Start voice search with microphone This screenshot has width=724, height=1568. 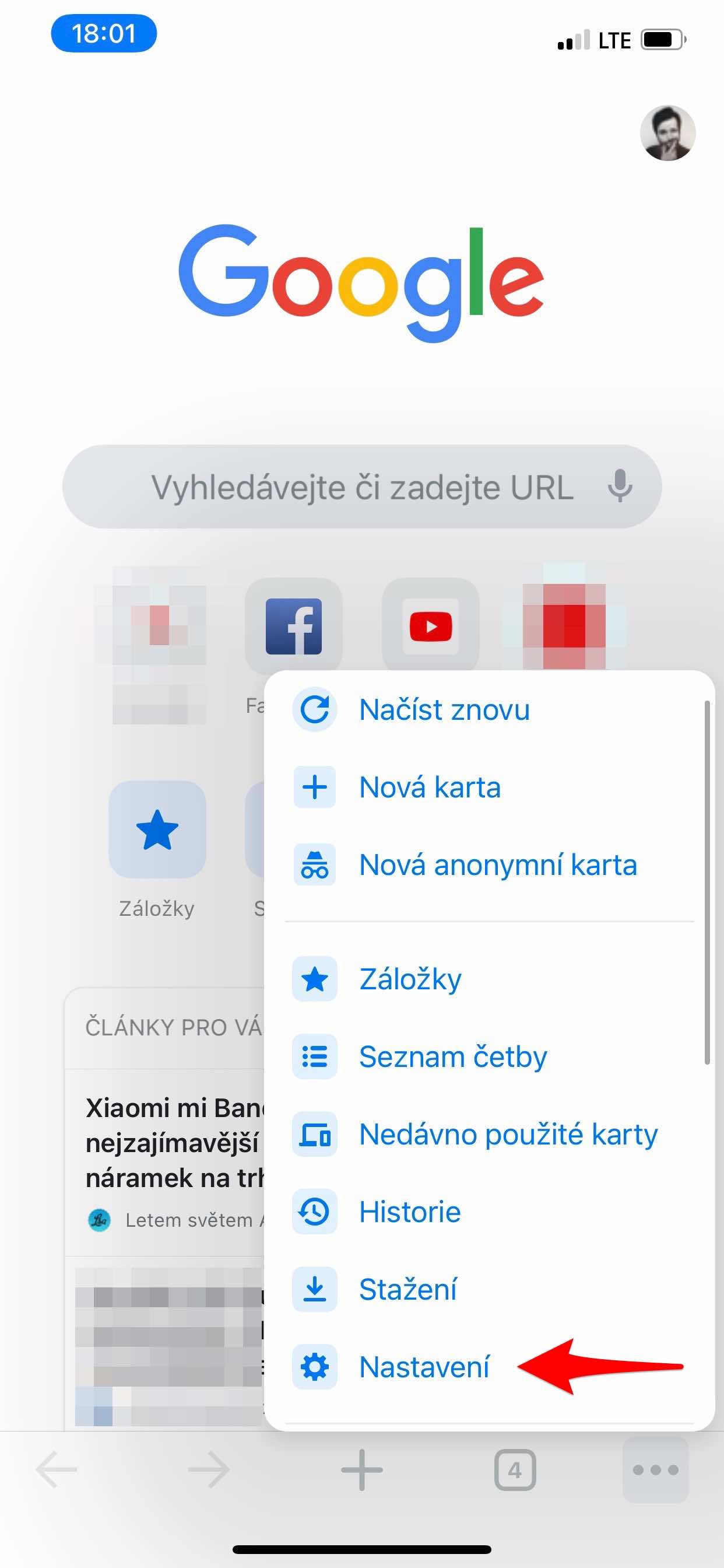point(620,486)
